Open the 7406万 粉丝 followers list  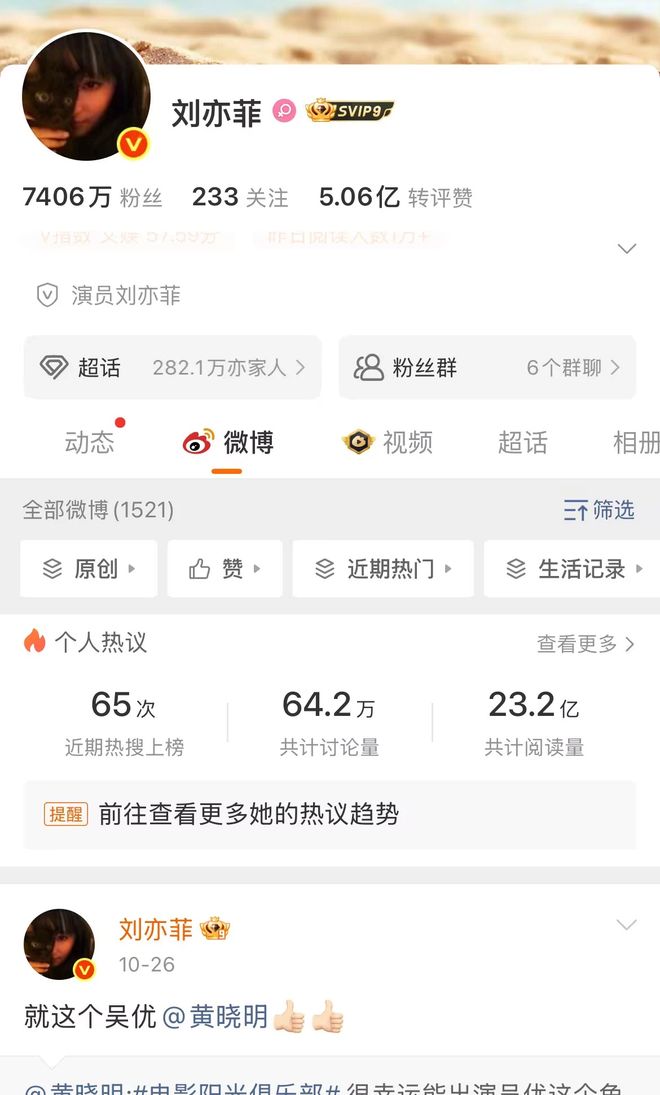(x=92, y=197)
